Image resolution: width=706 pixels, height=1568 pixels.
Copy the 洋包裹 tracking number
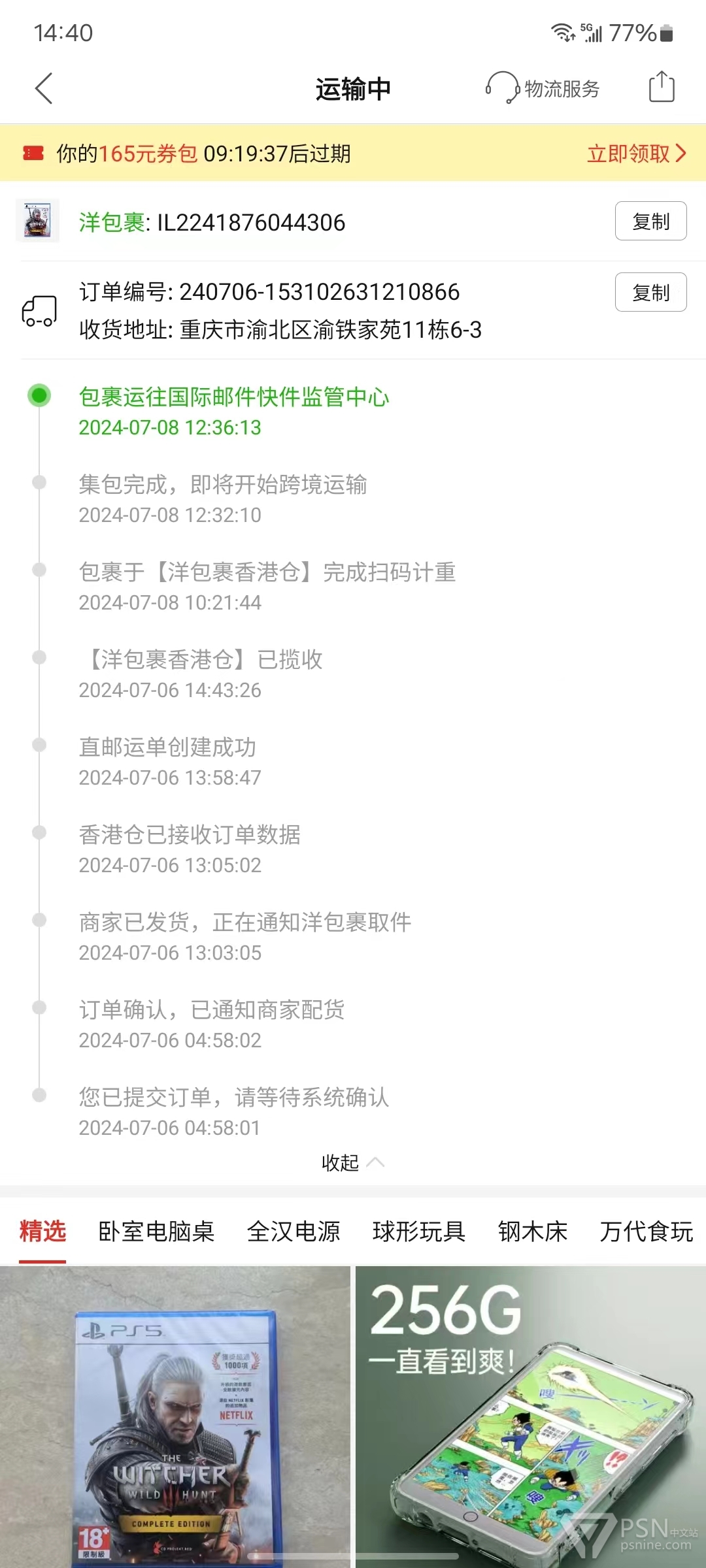tap(650, 221)
